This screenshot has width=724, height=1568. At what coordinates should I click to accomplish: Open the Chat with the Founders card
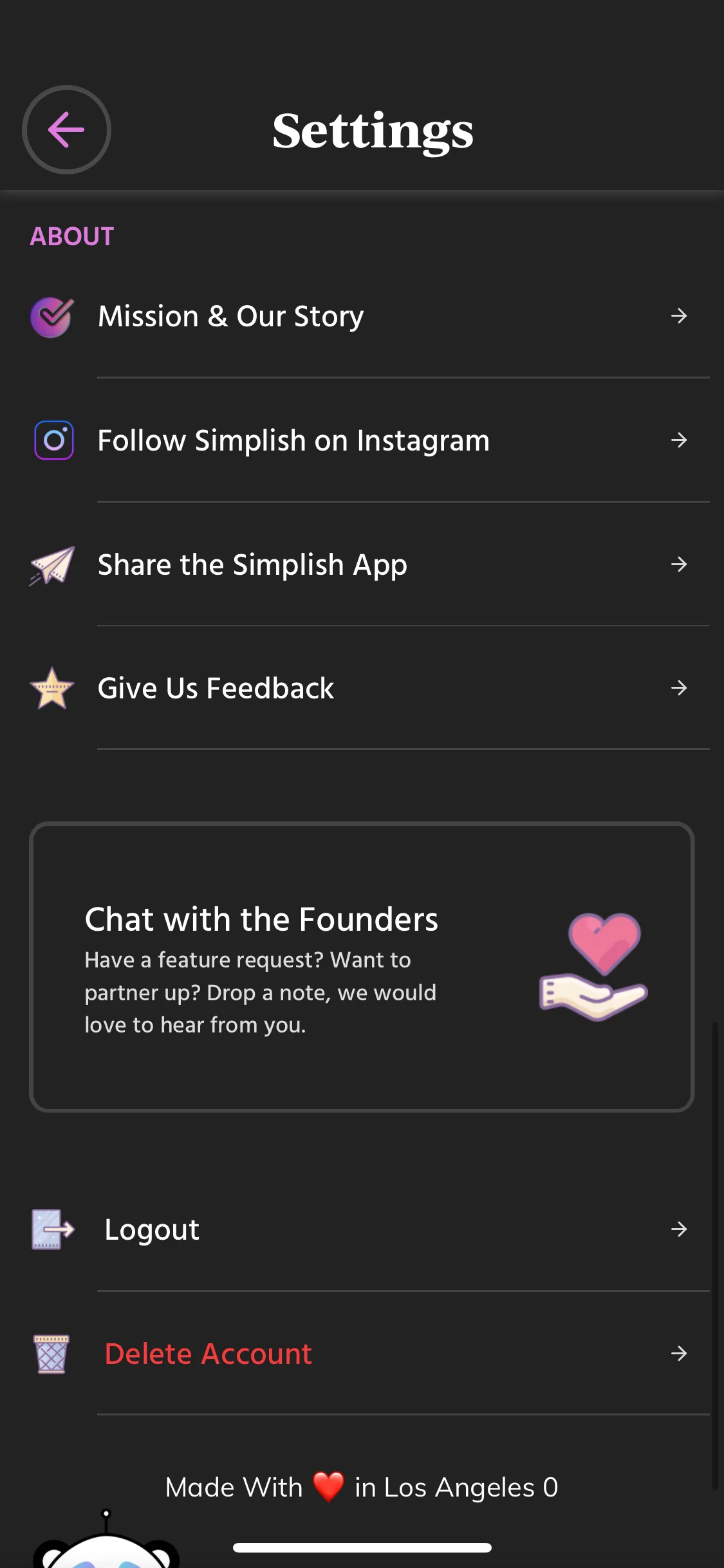tap(361, 967)
